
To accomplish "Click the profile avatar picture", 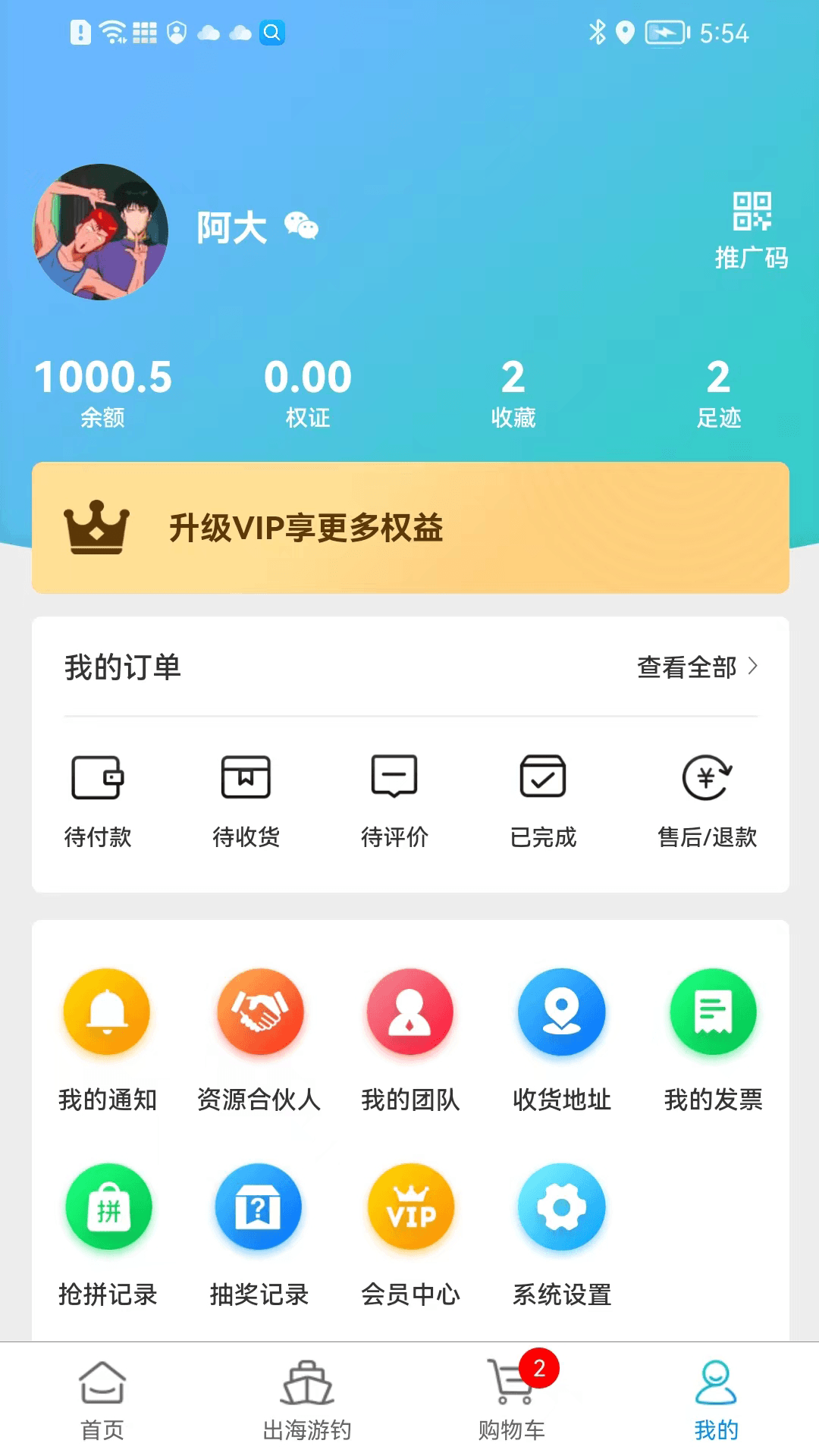I will click(102, 230).
